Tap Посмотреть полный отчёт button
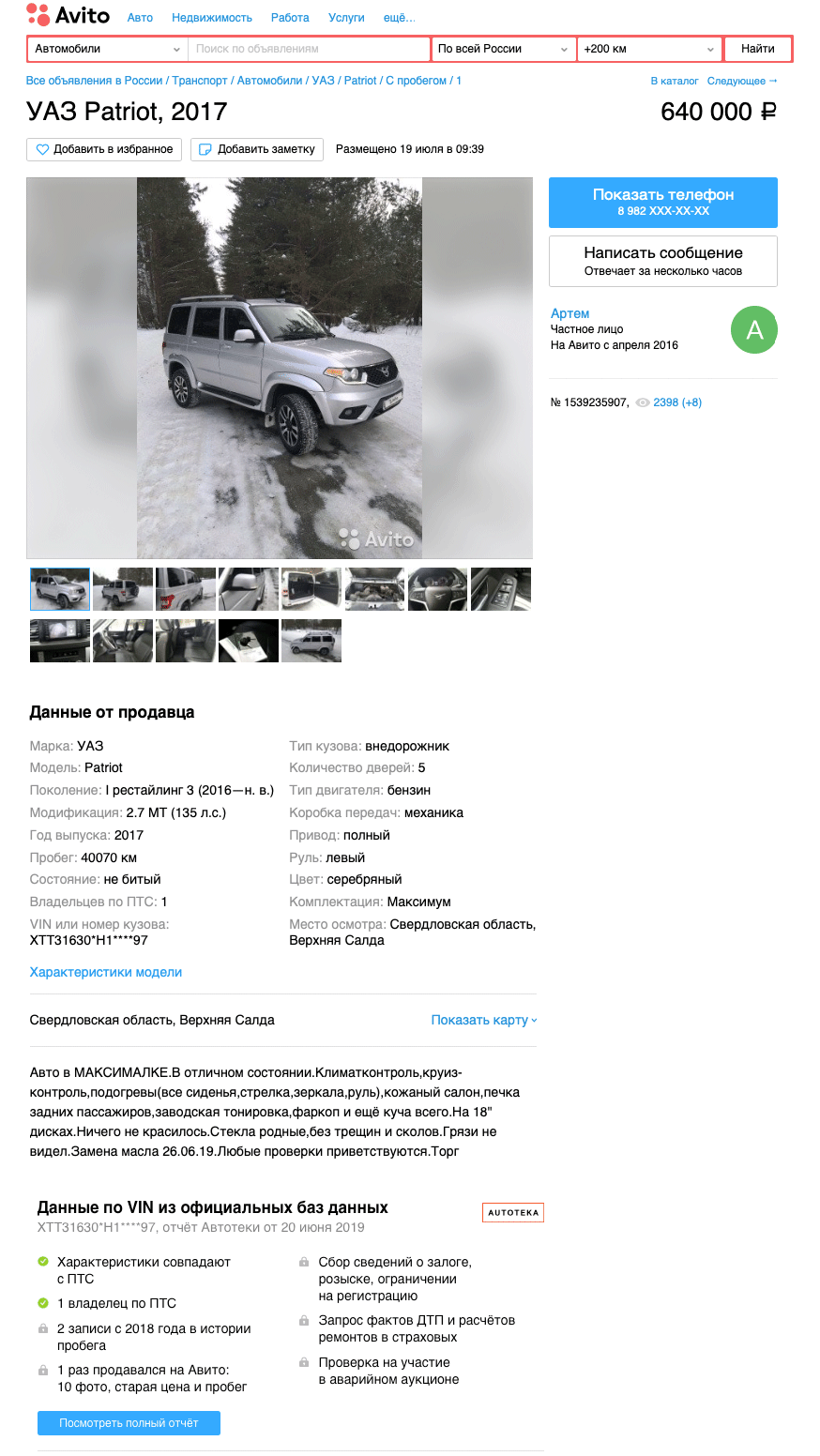820x1456 pixels. 129,1423
